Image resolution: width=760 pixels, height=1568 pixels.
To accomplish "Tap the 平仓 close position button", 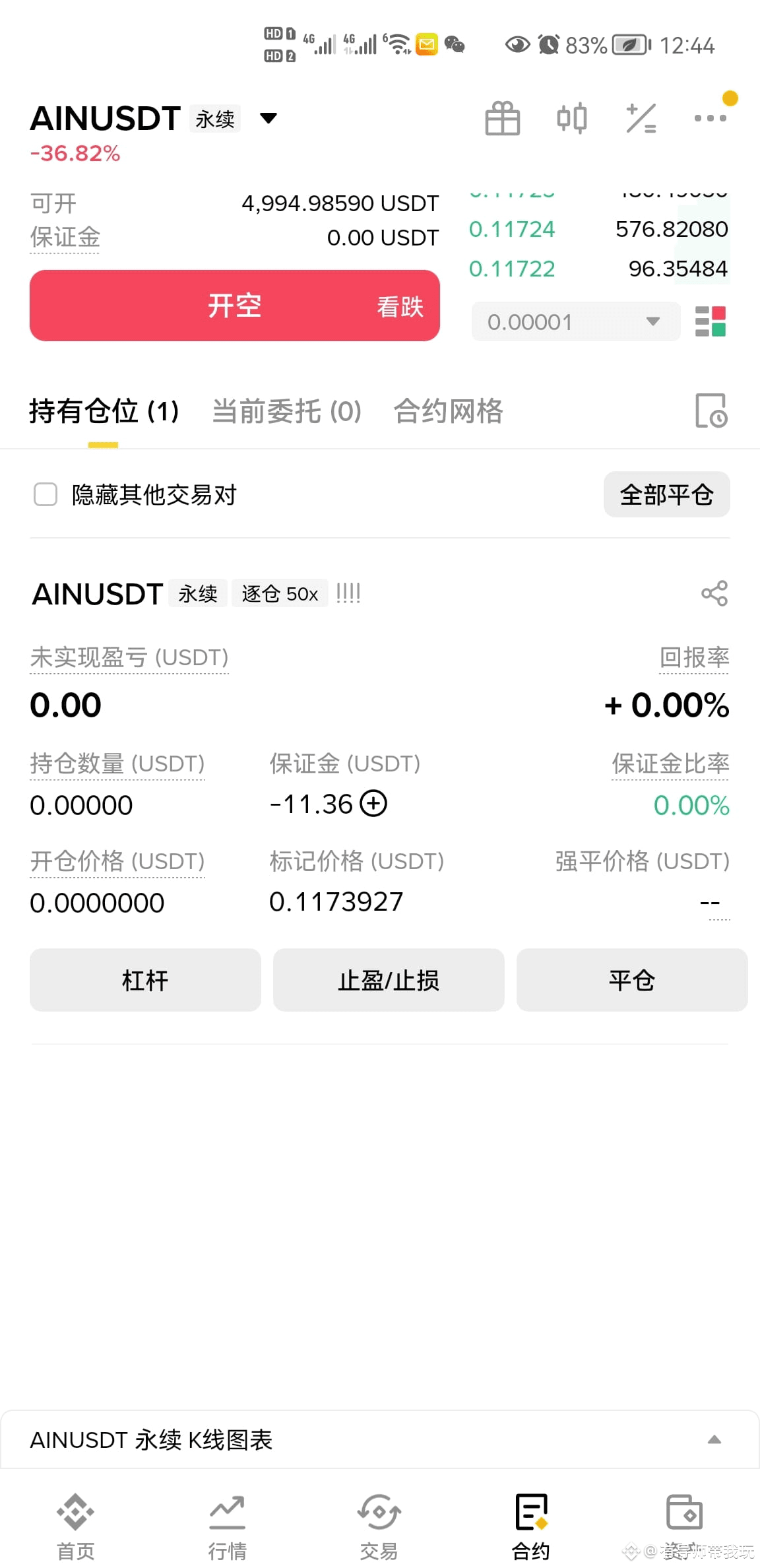I will click(x=632, y=980).
